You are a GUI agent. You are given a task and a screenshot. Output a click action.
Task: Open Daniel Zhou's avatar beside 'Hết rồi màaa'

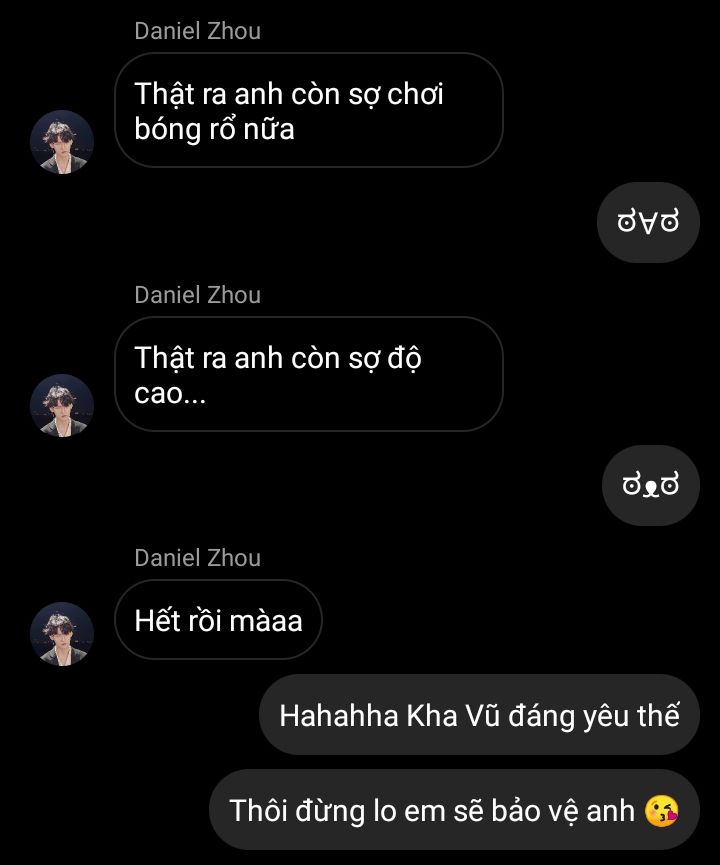62,634
